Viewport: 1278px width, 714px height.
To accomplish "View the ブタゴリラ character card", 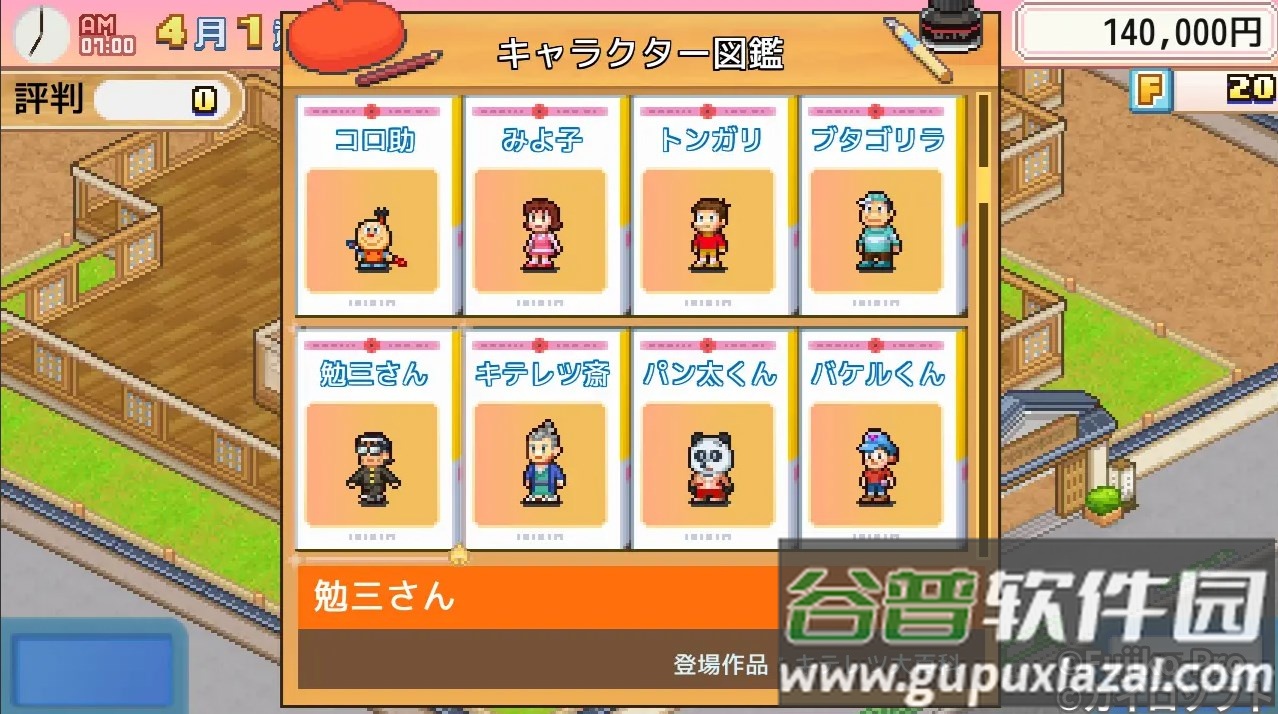I will 877,205.
